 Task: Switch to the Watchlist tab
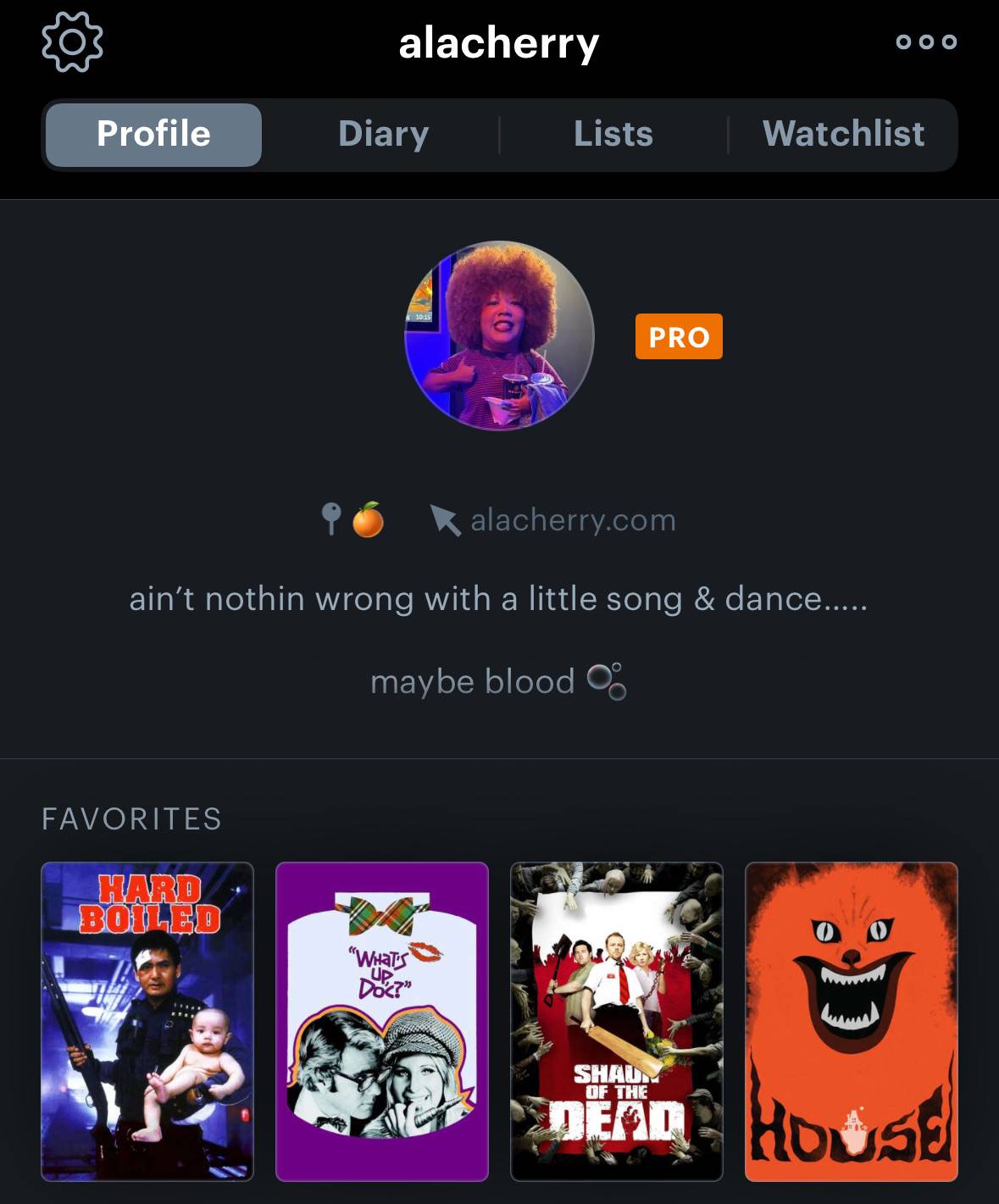click(x=843, y=134)
